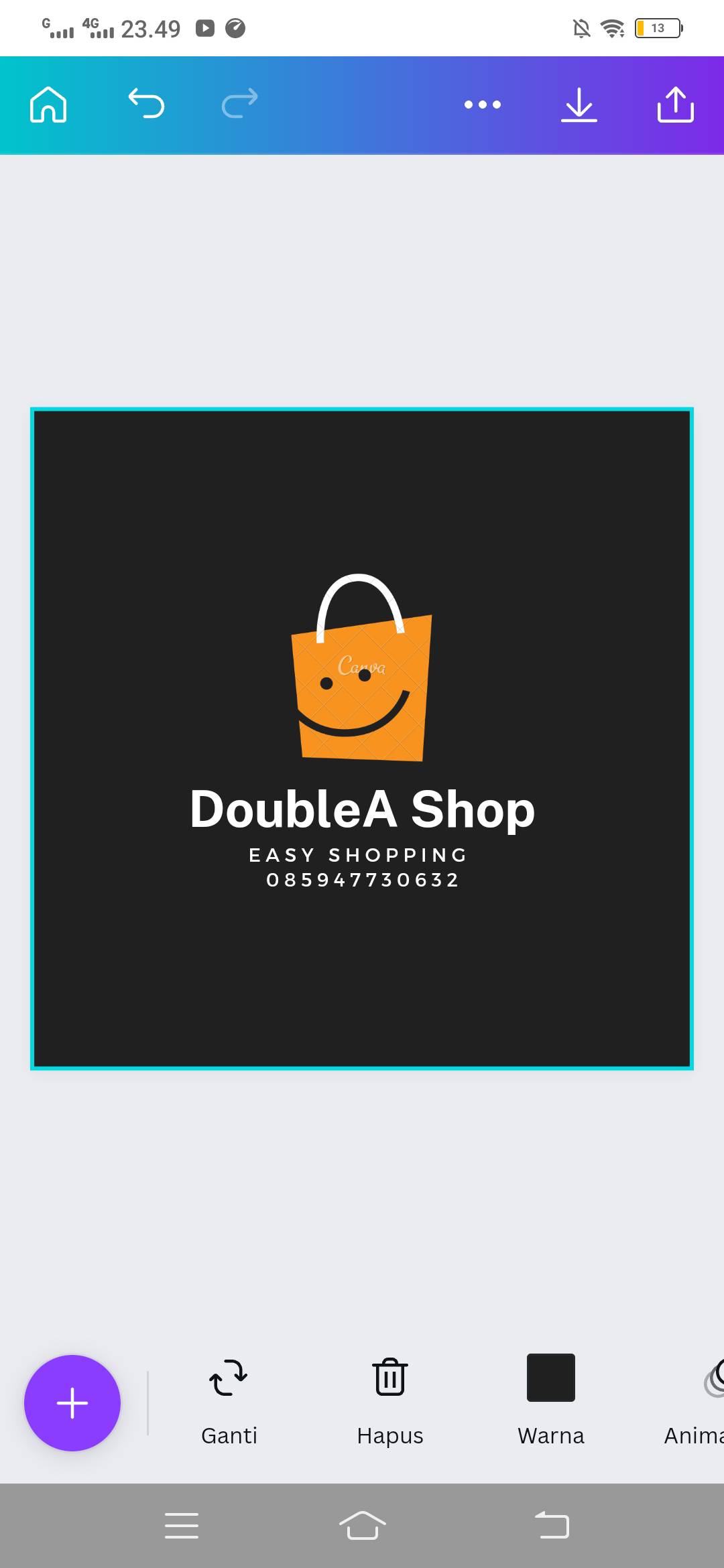The width and height of the screenshot is (724, 1568).
Task: Tap the purple plus button to add elements
Action: [72, 1403]
